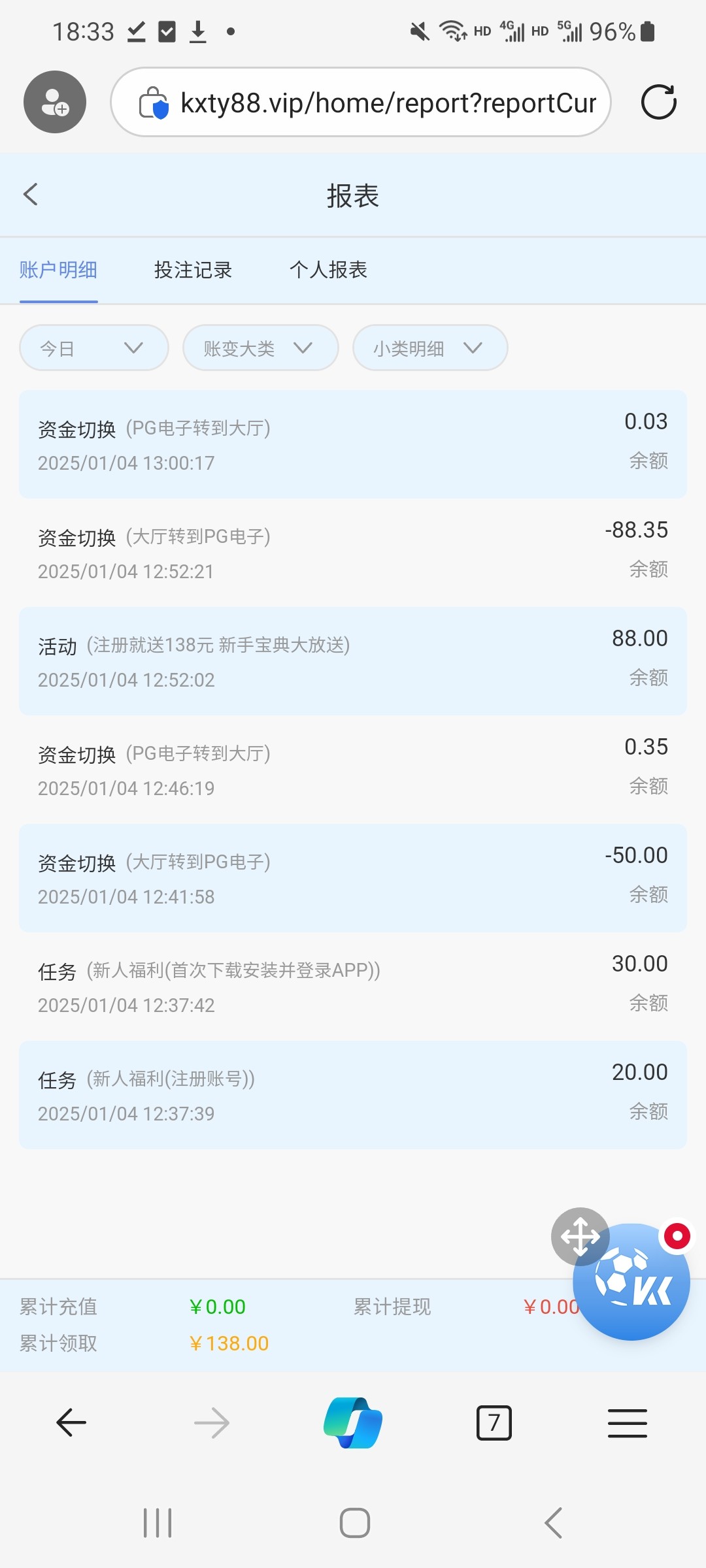Viewport: 706px width, 1568px height.
Task: Switch to the 个人报表 tab
Action: pyautogui.click(x=328, y=269)
